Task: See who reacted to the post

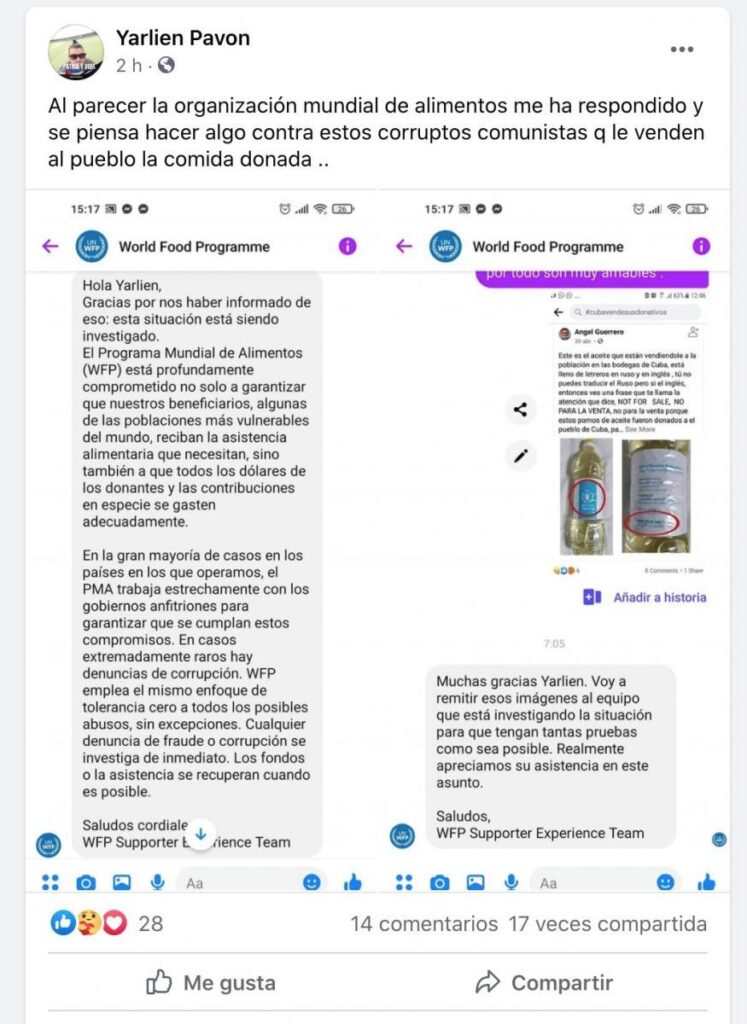Action: pos(106,924)
